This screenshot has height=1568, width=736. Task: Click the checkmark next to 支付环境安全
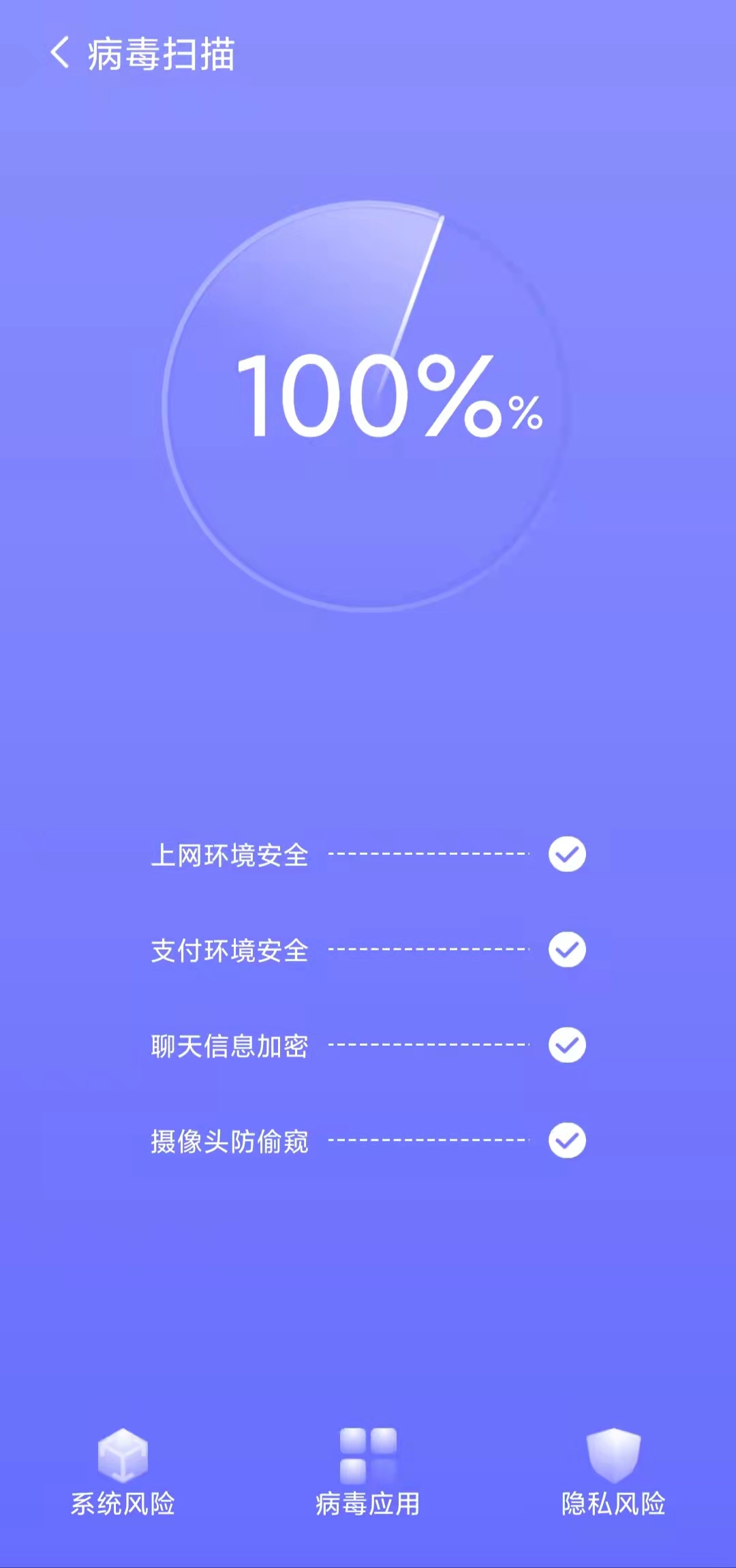pos(567,950)
